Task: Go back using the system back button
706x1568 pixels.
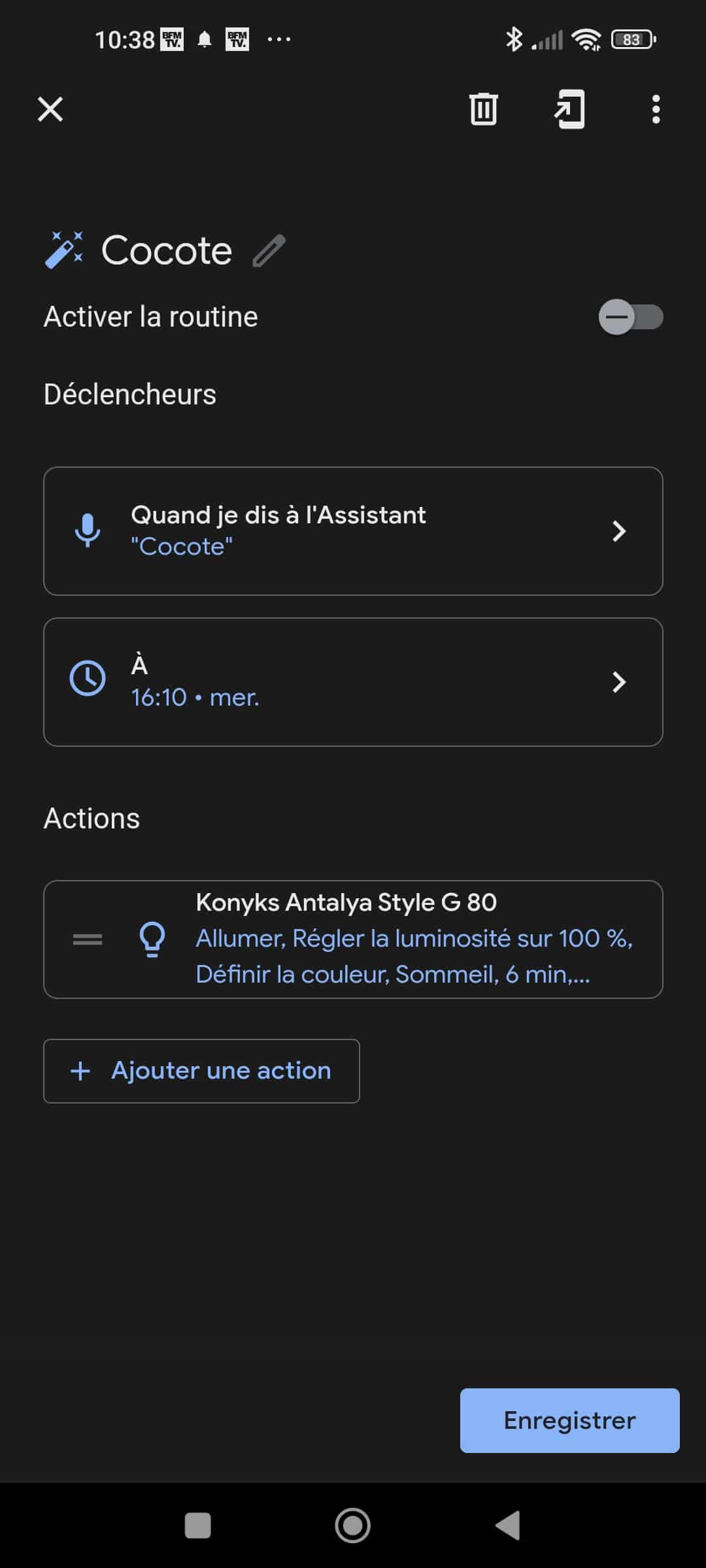Action: click(x=508, y=1526)
